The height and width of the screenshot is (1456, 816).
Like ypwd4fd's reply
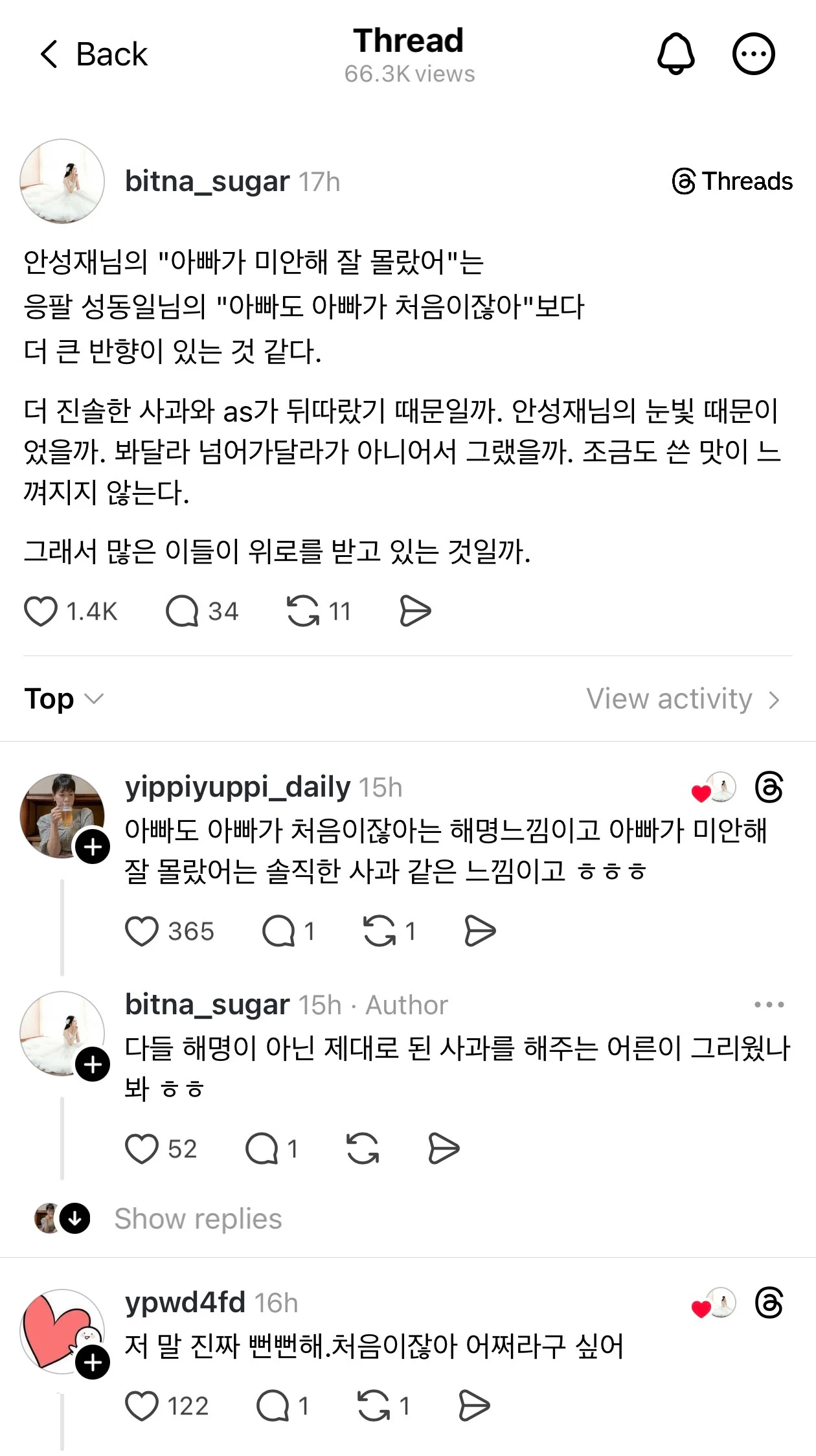142,1406
